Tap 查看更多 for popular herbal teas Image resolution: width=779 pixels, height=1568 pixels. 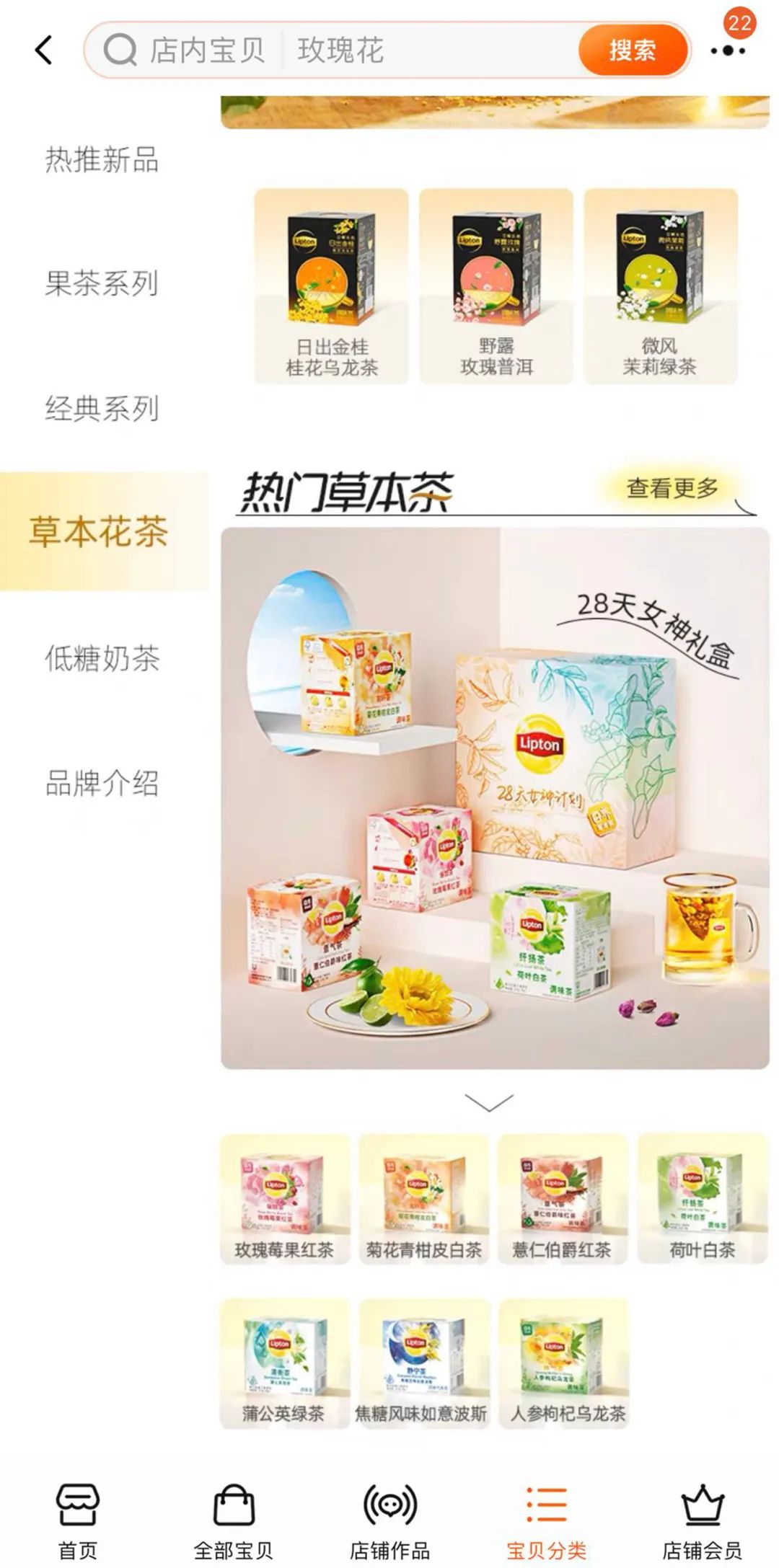672,489
